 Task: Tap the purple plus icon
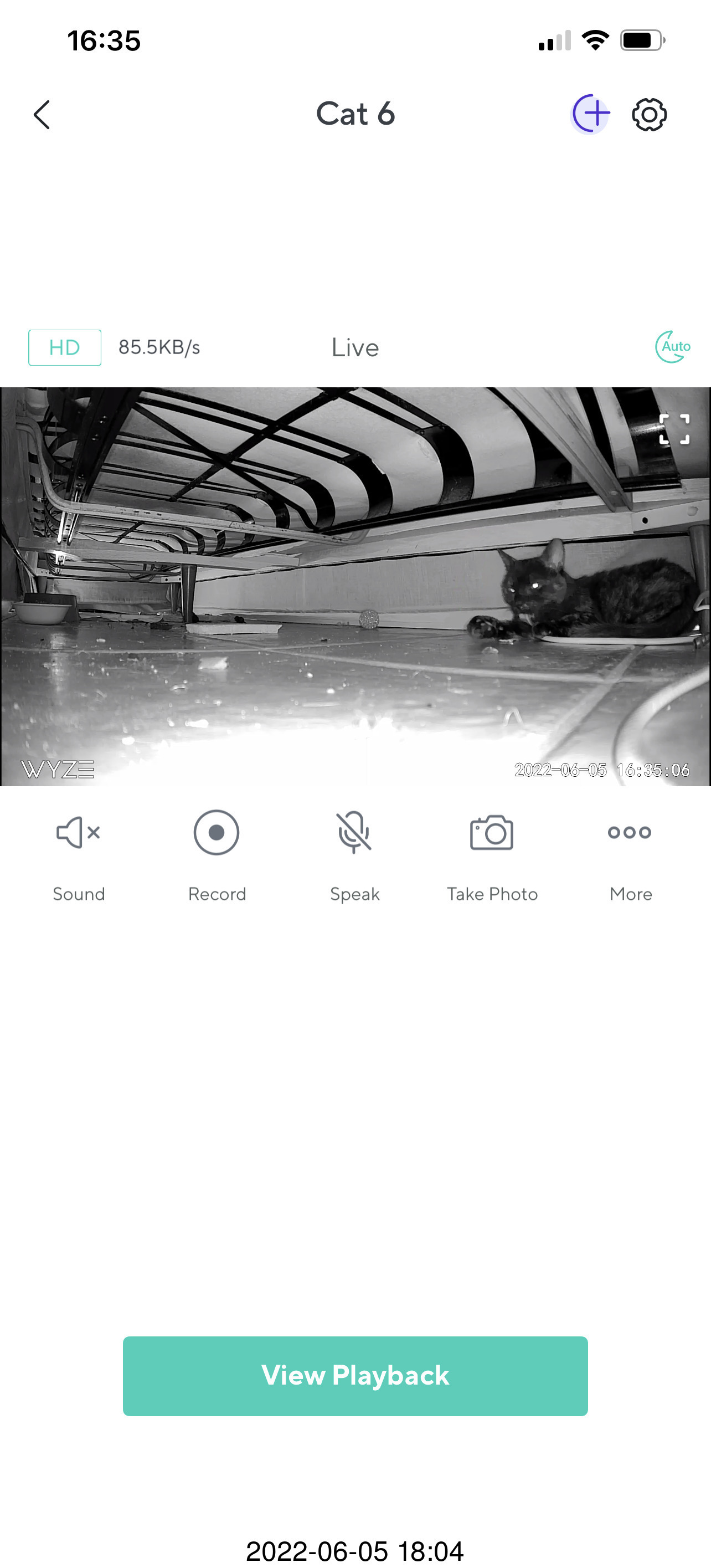click(x=591, y=114)
